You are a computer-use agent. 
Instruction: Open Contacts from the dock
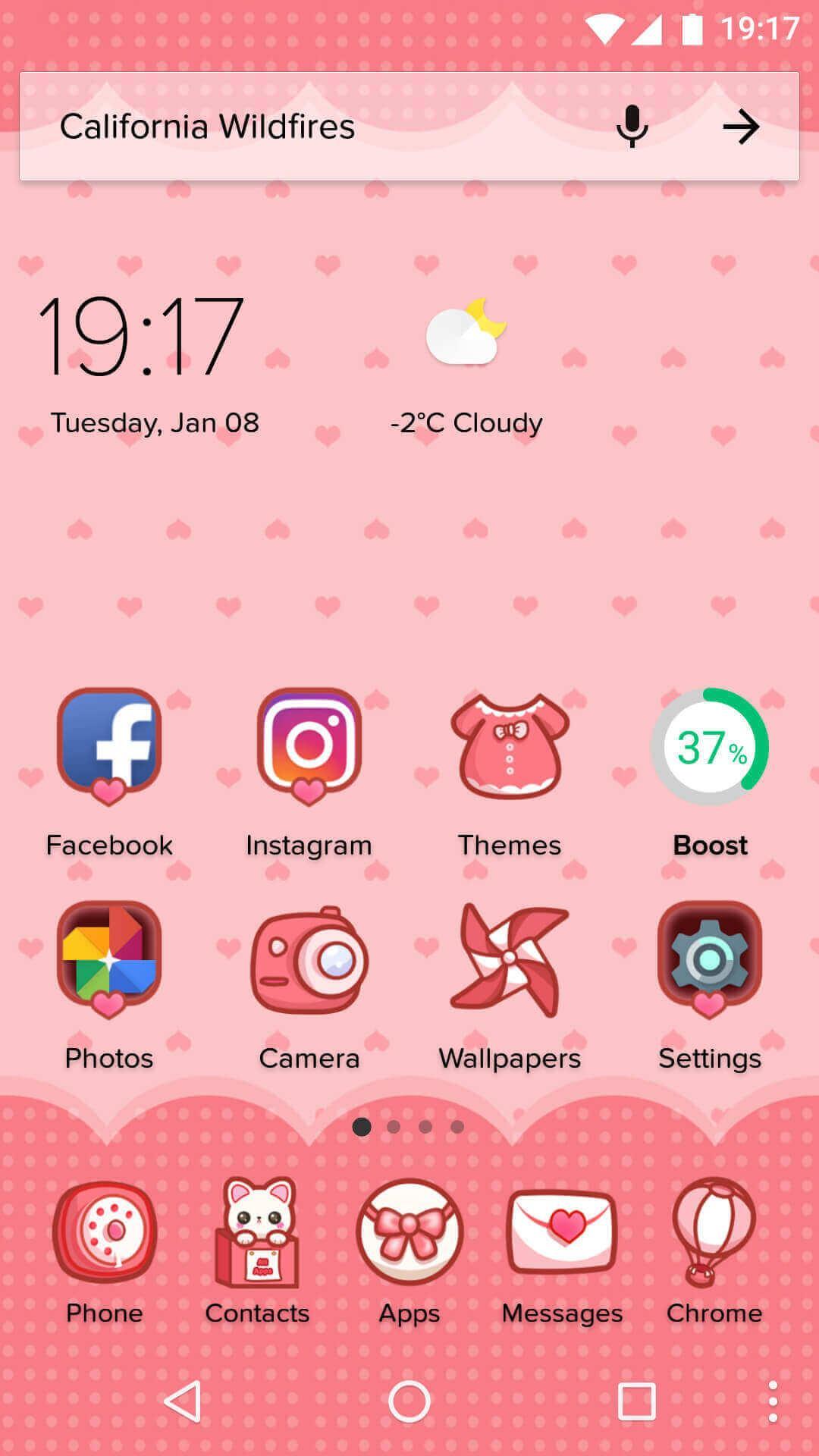point(257,1235)
